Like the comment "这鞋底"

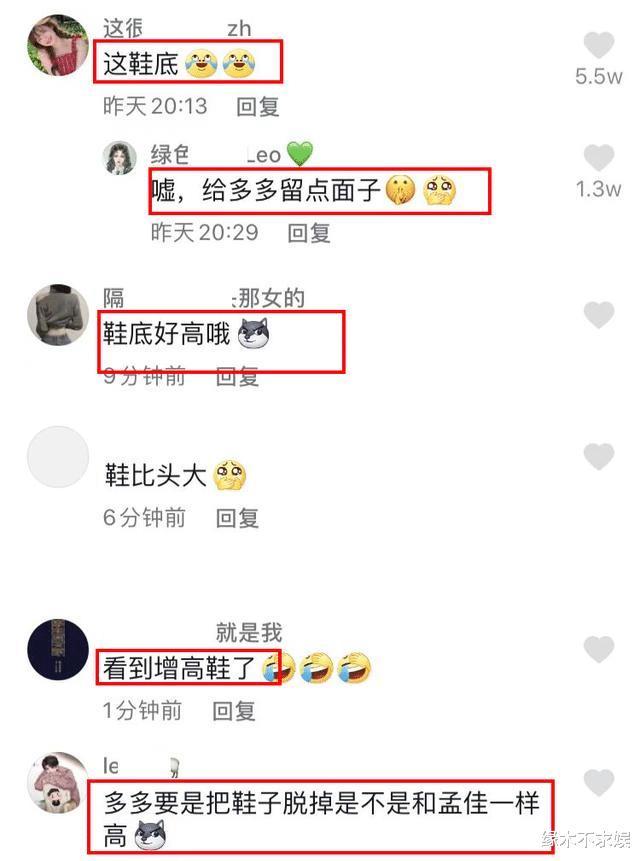(x=599, y=45)
